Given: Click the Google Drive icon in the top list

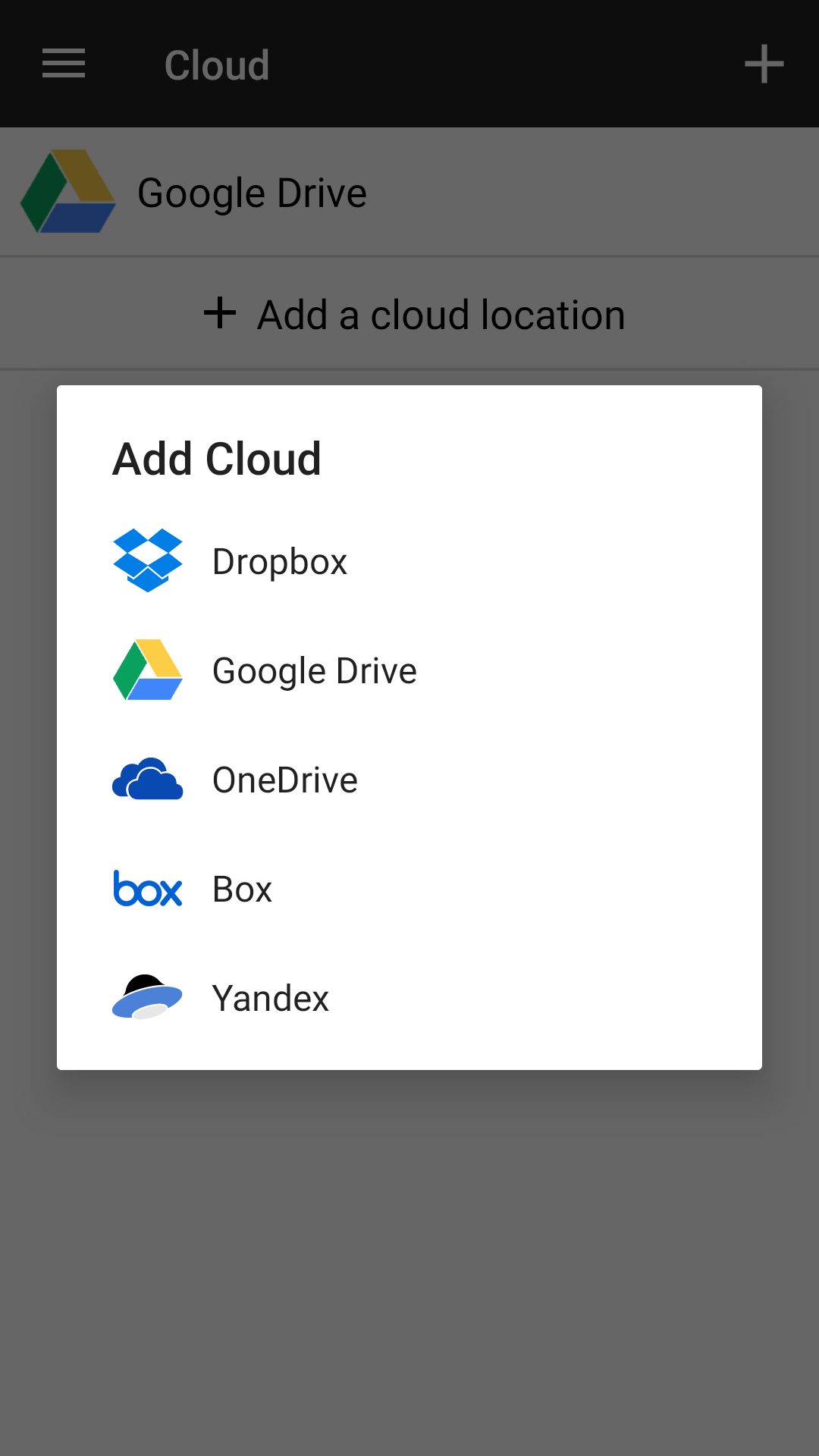Looking at the screenshot, I should pyautogui.click(x=68, y=191).
